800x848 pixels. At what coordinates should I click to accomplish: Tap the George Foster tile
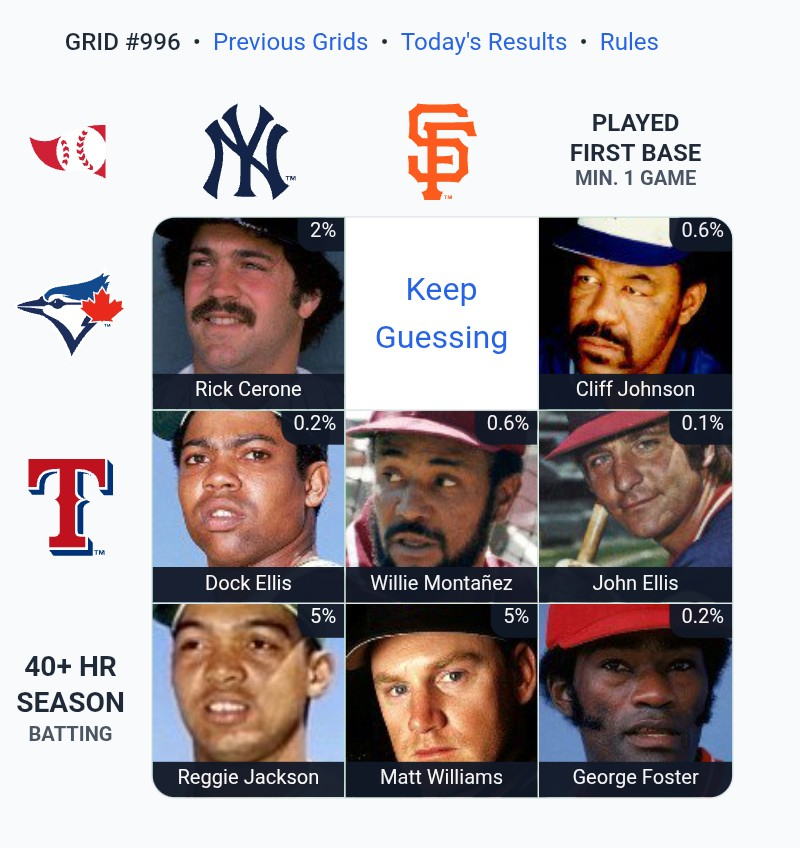[x=635, y=699]
